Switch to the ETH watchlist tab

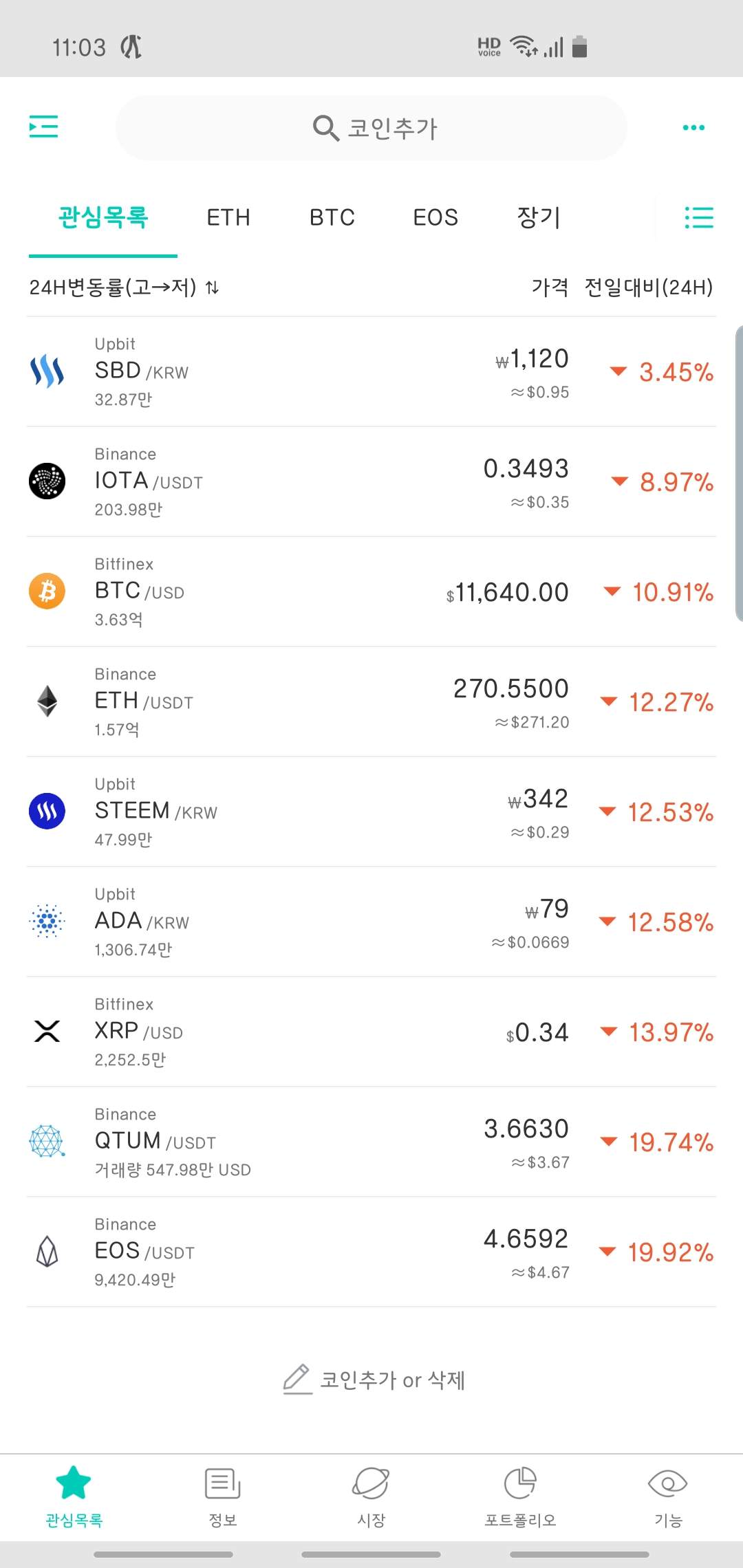coord(228,217)
